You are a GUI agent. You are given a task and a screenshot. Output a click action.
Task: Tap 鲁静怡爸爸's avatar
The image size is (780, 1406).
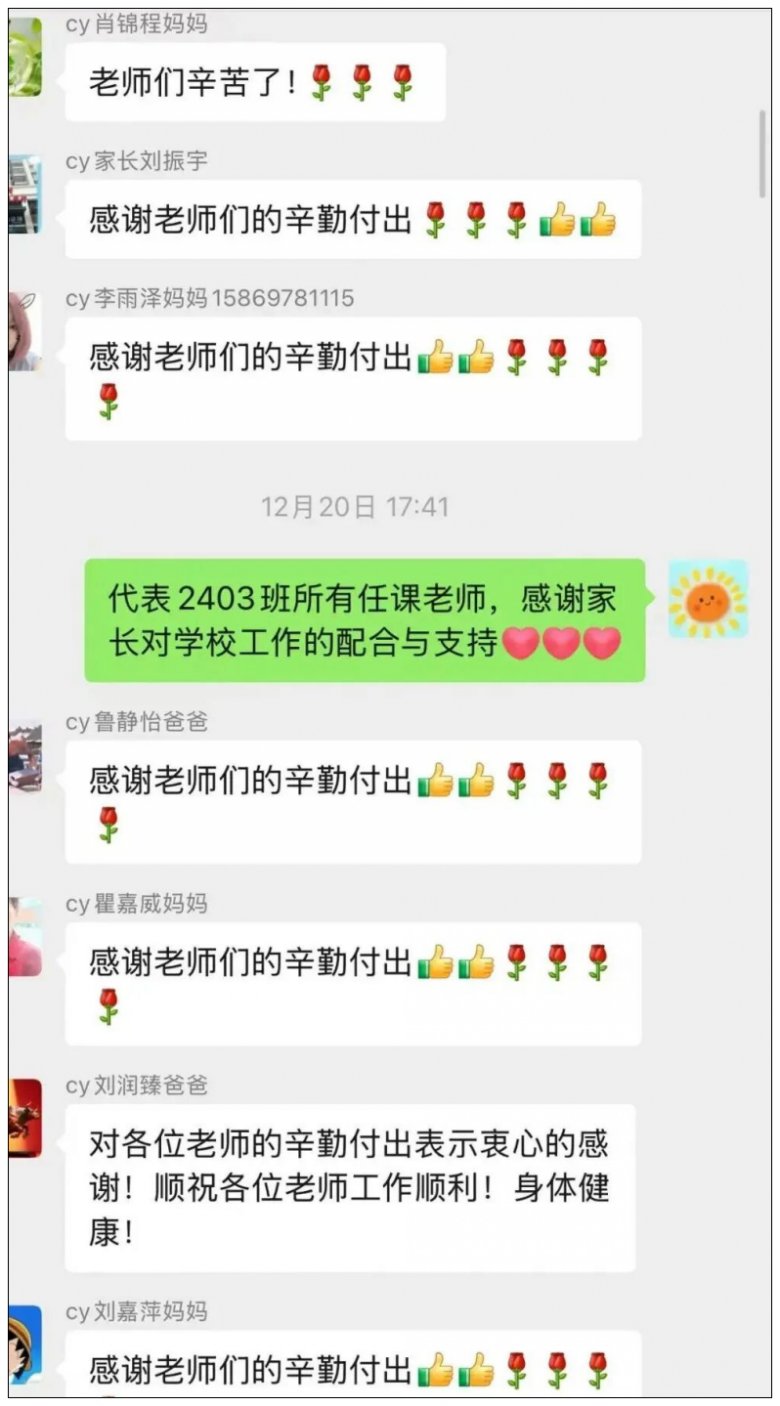click(x=25, y=756)
